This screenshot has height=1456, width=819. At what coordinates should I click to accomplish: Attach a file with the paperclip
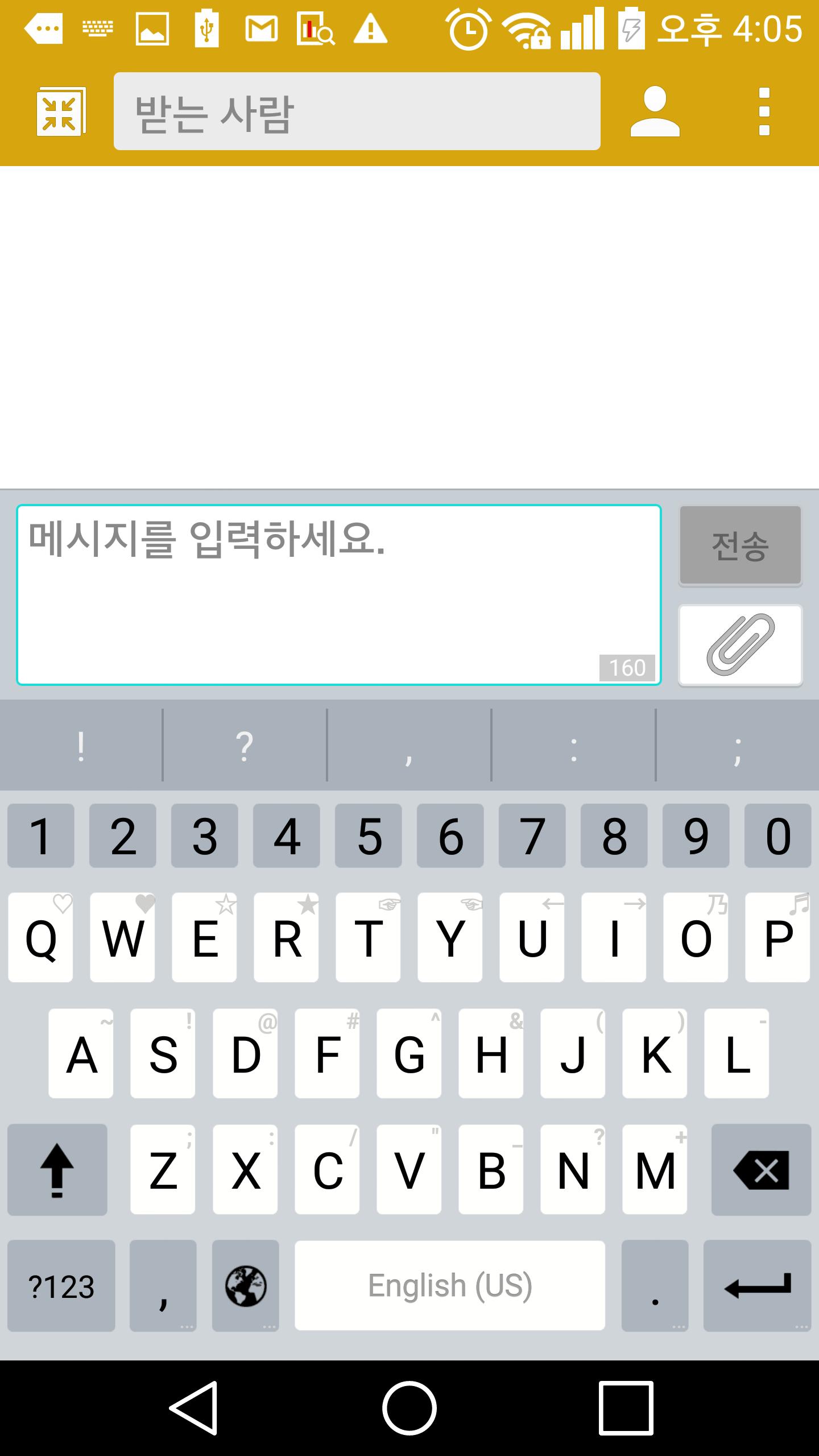pos(740,644)
